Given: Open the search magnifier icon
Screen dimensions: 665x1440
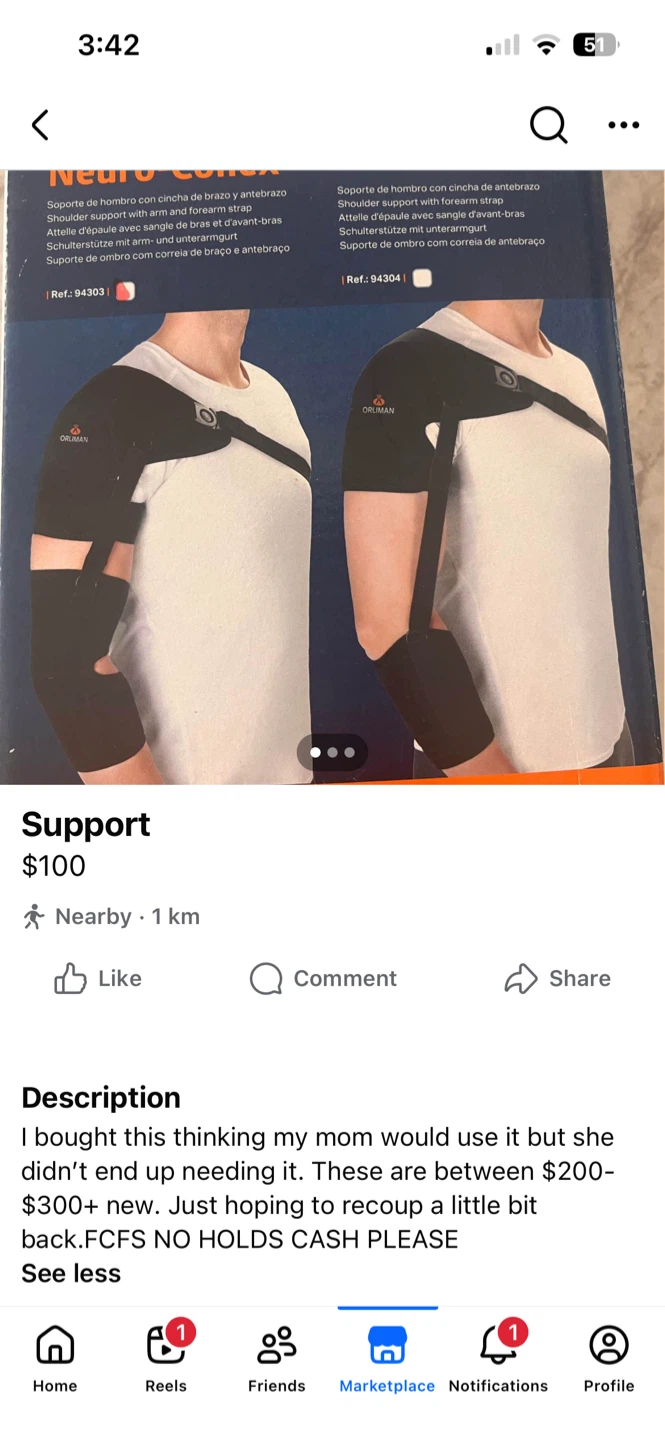Looking at the screenshot, I should tap(548, 125).
